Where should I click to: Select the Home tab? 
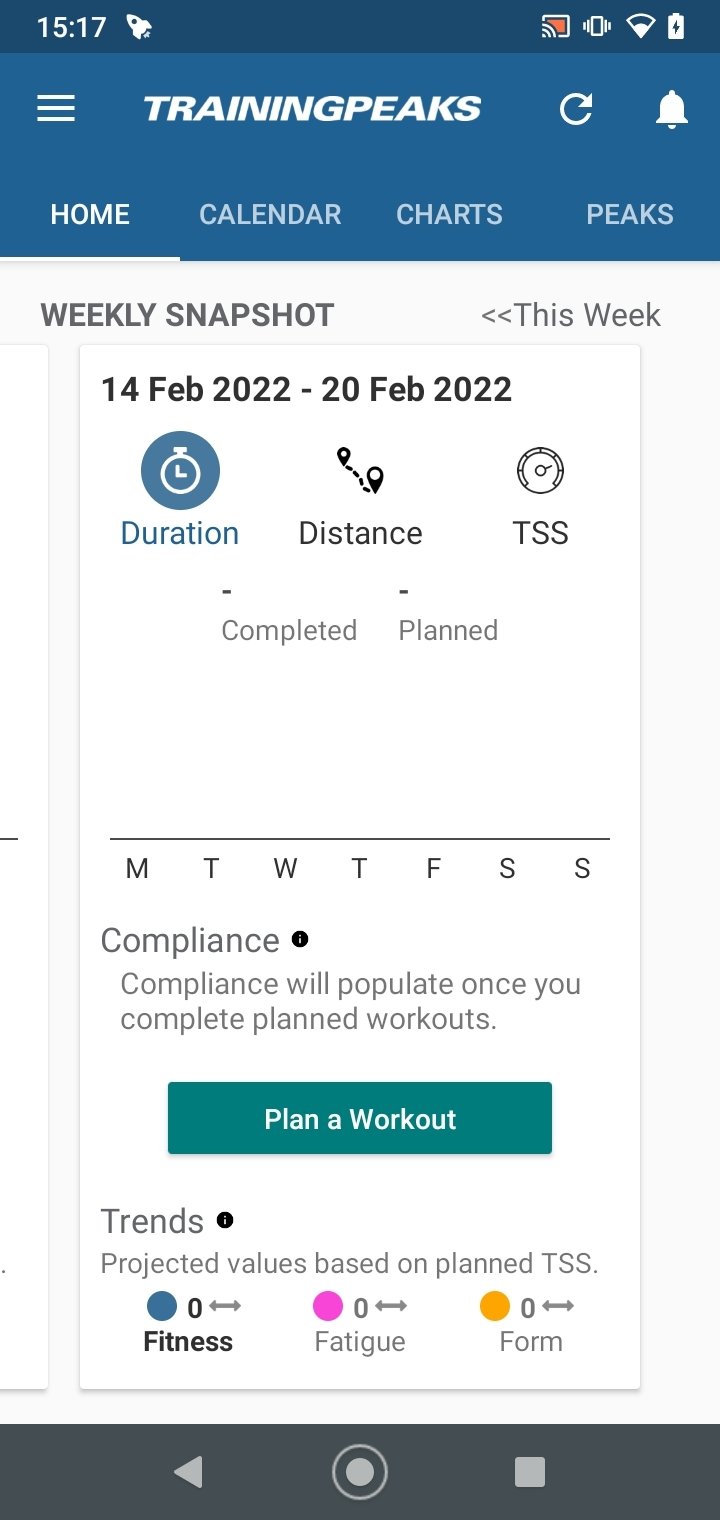(x=90, y=214)
